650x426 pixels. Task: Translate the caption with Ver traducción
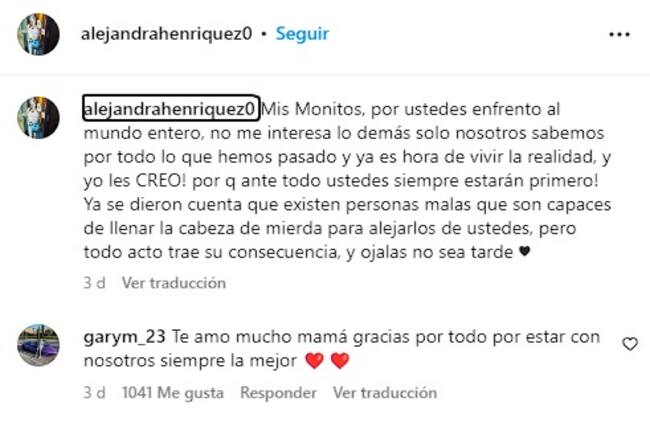pyautogui.click(x=173, y=283)
